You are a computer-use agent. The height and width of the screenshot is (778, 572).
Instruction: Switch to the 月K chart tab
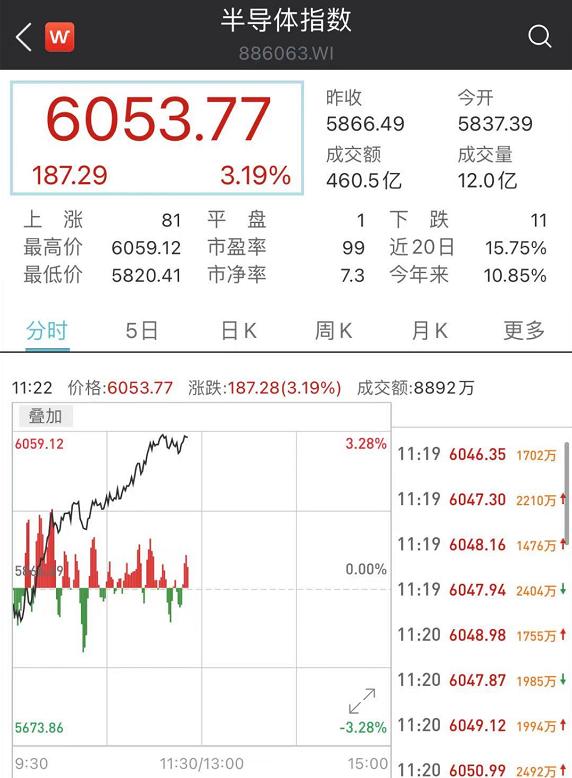430,331
